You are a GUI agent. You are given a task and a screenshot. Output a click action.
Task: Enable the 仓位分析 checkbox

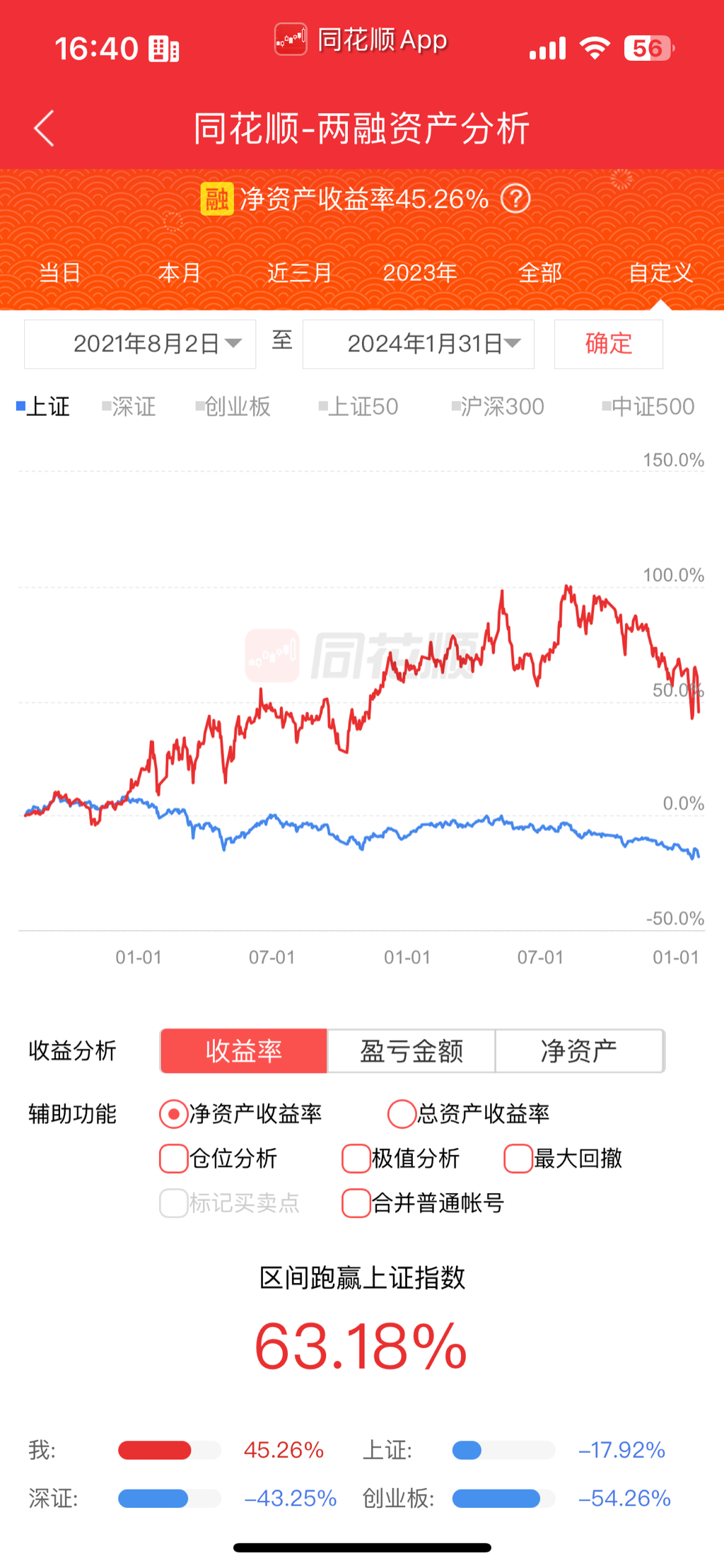[174, 1158]
